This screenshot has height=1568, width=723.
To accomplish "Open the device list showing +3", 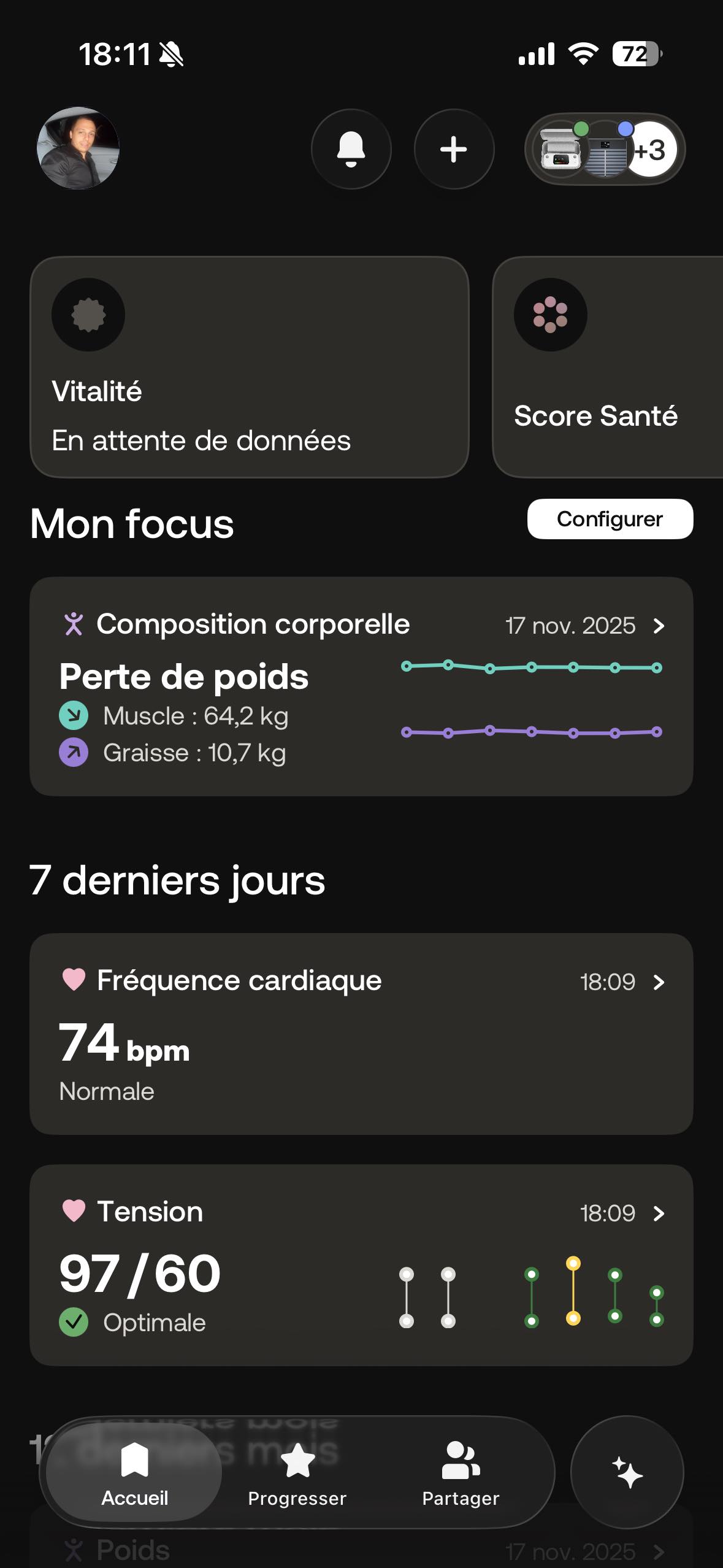I will (x=649, y=149).
